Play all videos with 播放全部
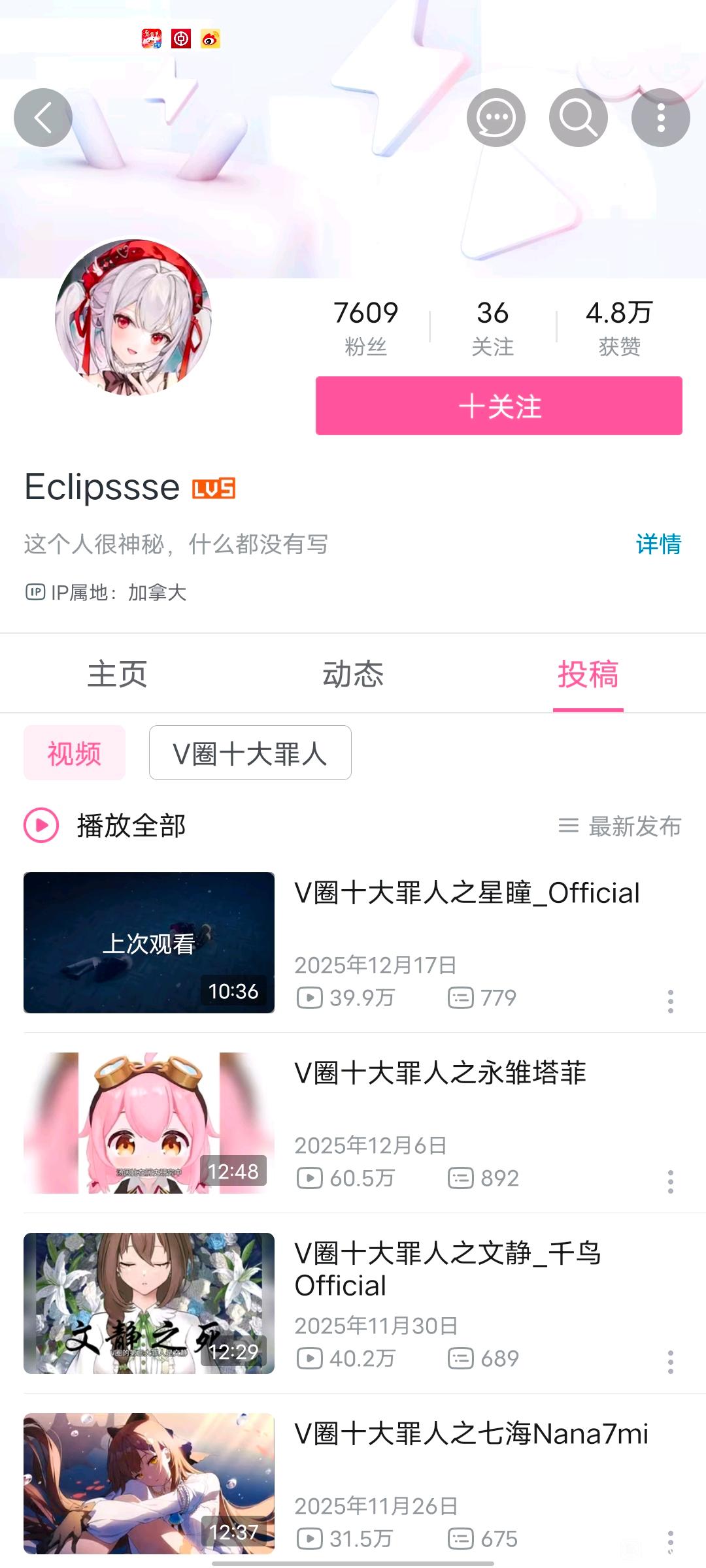This screenshot has width=706, height=1568. pyautogui.click(x=105, y=825)
